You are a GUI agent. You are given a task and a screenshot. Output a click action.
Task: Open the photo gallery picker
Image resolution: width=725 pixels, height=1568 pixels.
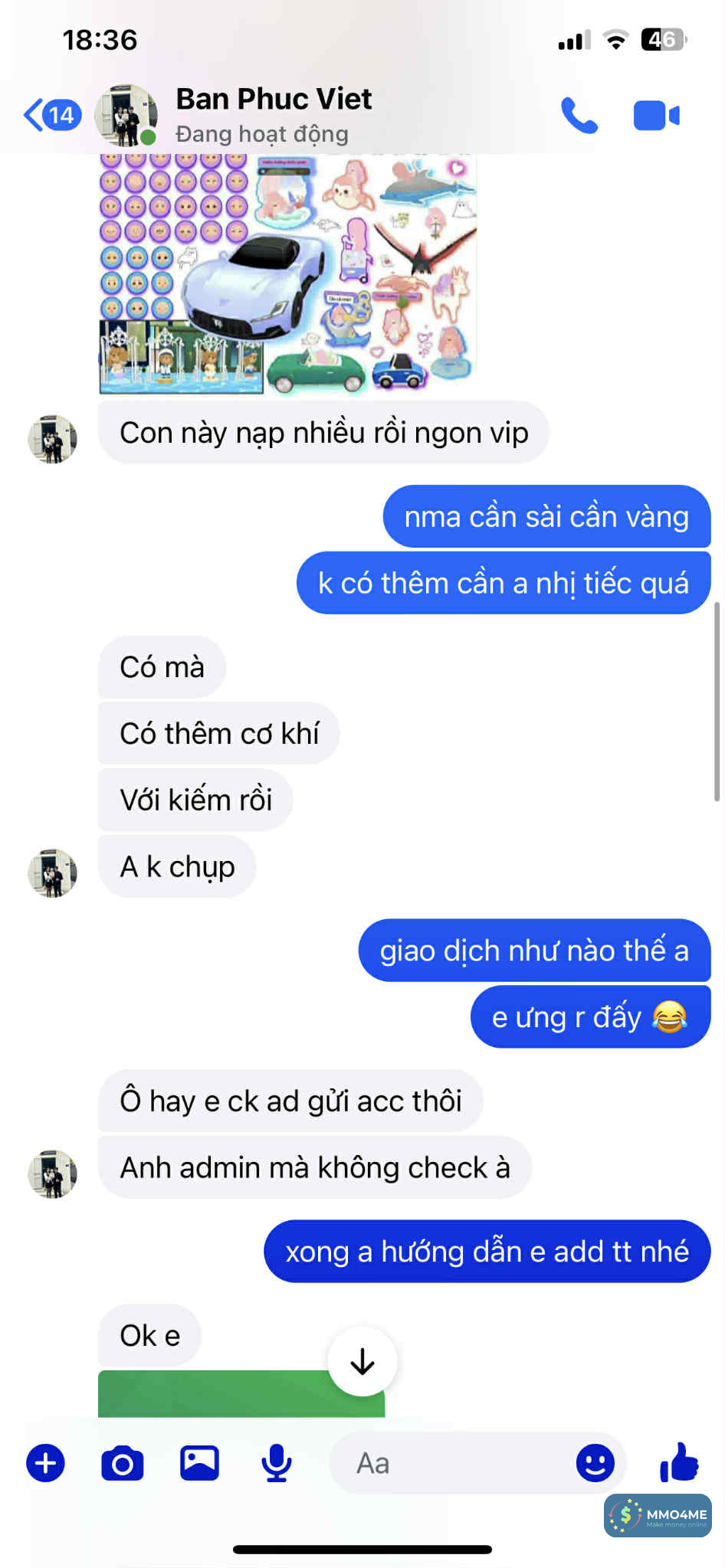click(199, 1463)
